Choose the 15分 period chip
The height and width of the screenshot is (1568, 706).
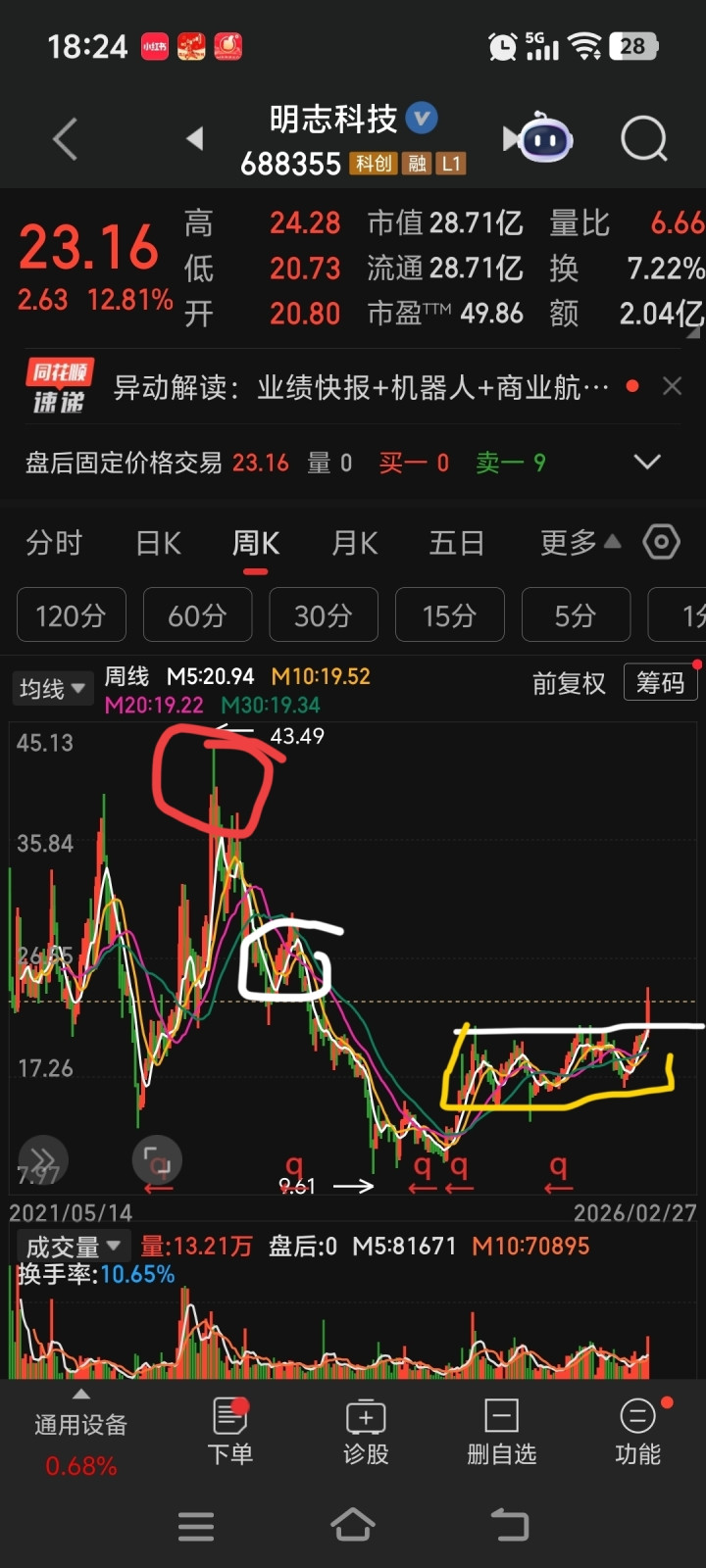pyautogui.click(x=449, y=615)
